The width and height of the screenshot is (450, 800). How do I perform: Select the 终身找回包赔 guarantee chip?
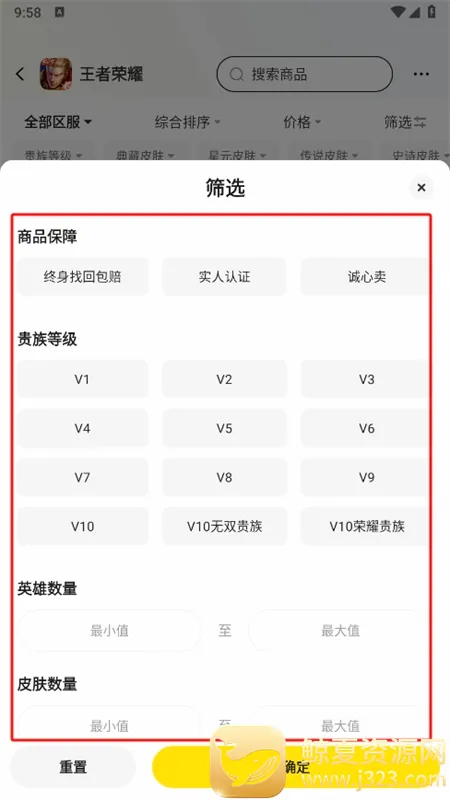tap(83, 277)
